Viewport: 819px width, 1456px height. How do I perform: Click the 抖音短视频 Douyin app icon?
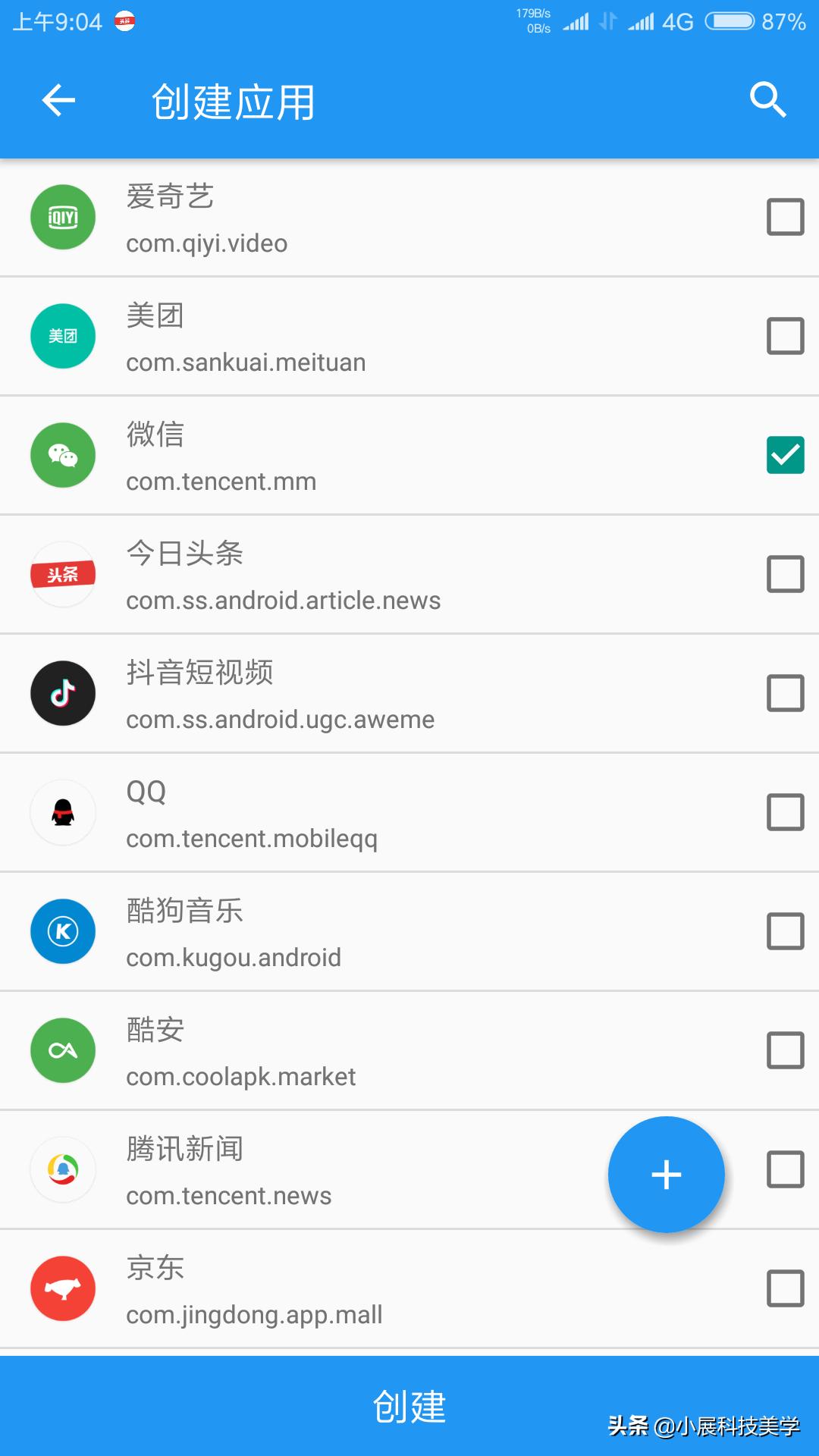pos(62,693)
